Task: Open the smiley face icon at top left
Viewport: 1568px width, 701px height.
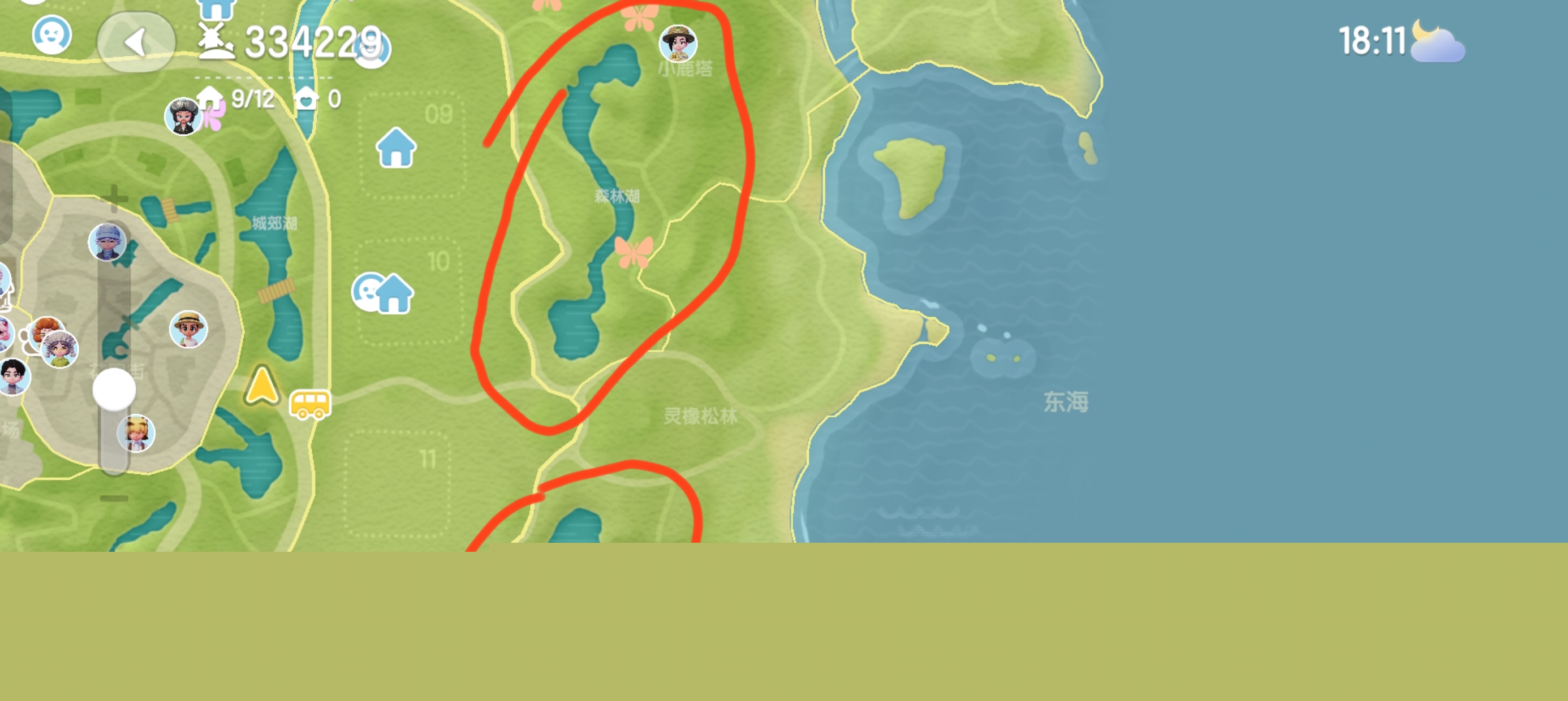Action: 51,34
